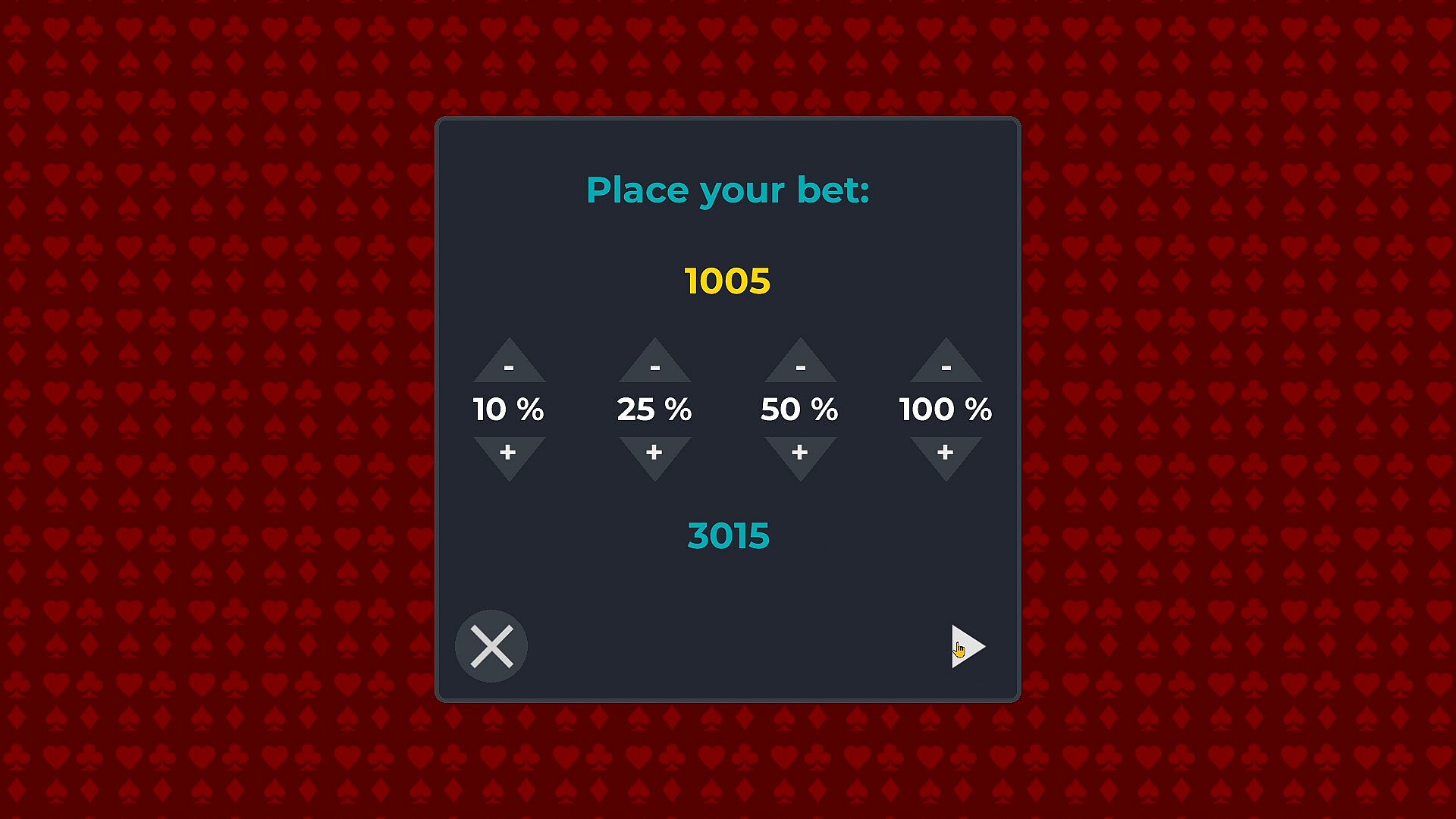
Task: Decrease bet by 50 %
Action: pos(800,365)
